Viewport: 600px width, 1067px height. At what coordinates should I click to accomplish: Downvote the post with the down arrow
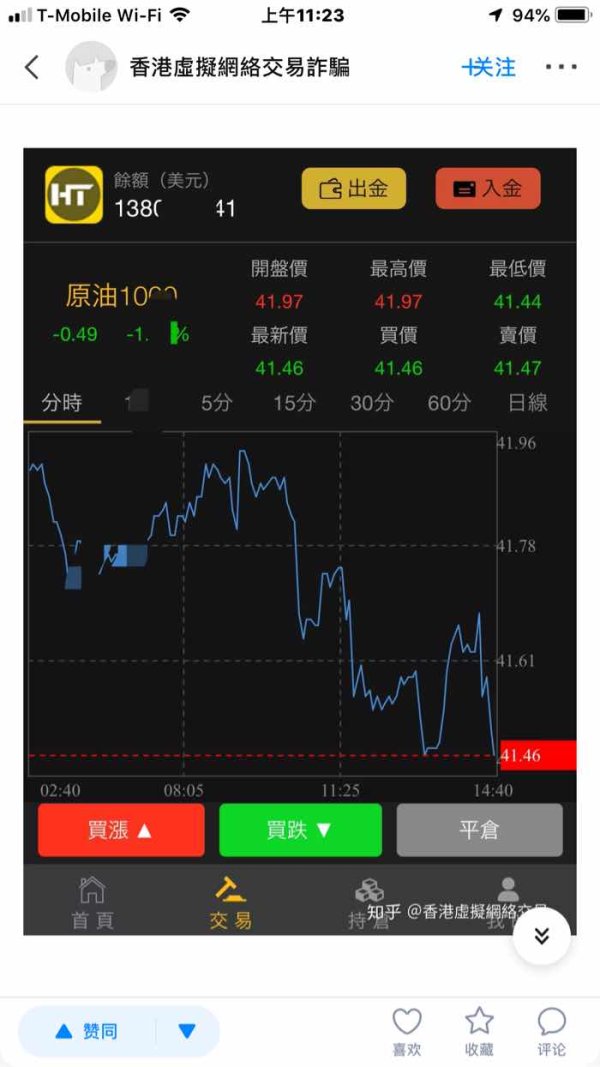[x=187, y=1032]
